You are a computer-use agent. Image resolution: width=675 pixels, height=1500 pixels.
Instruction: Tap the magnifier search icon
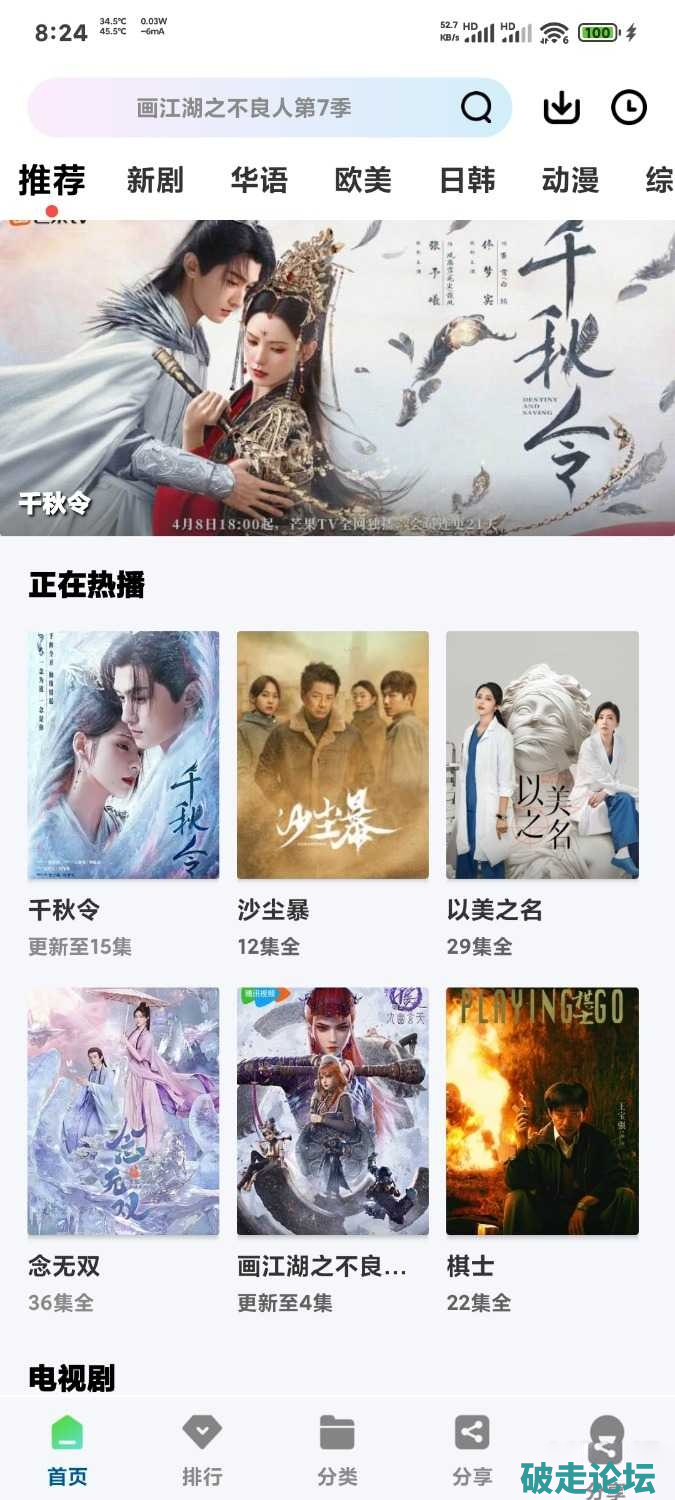point(476,107)
